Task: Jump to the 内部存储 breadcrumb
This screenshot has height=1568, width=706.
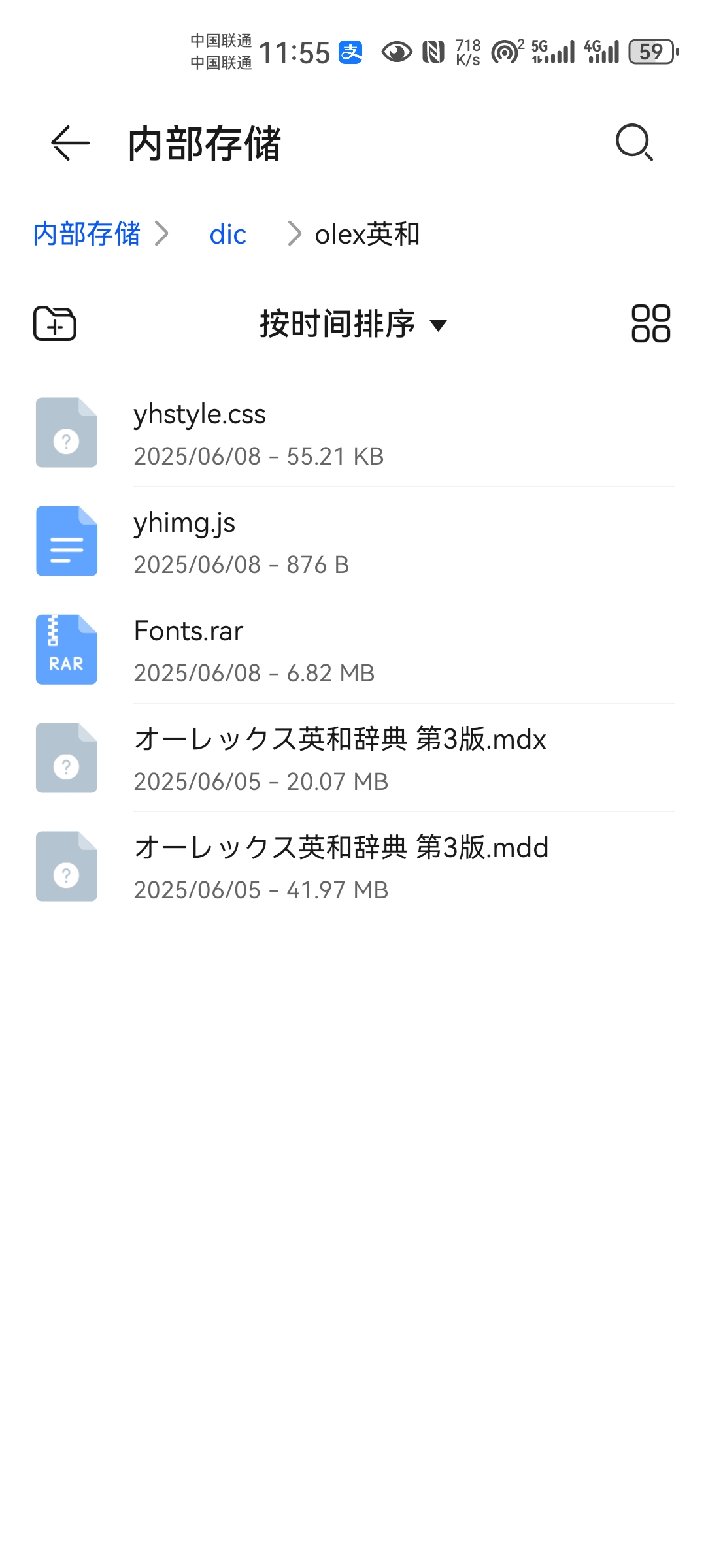Action: (x=87, y=234)
